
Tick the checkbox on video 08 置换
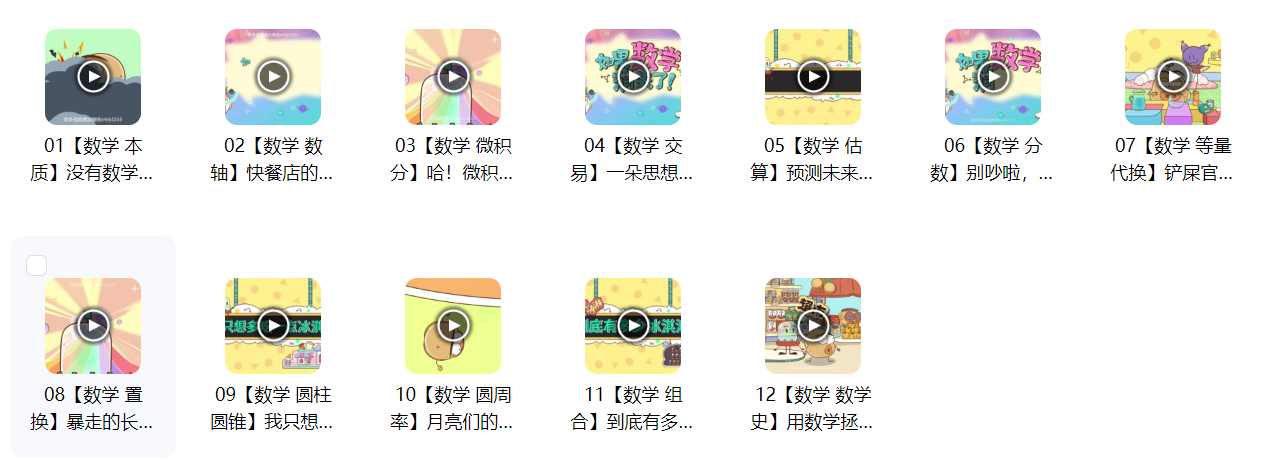click(36, 265)
